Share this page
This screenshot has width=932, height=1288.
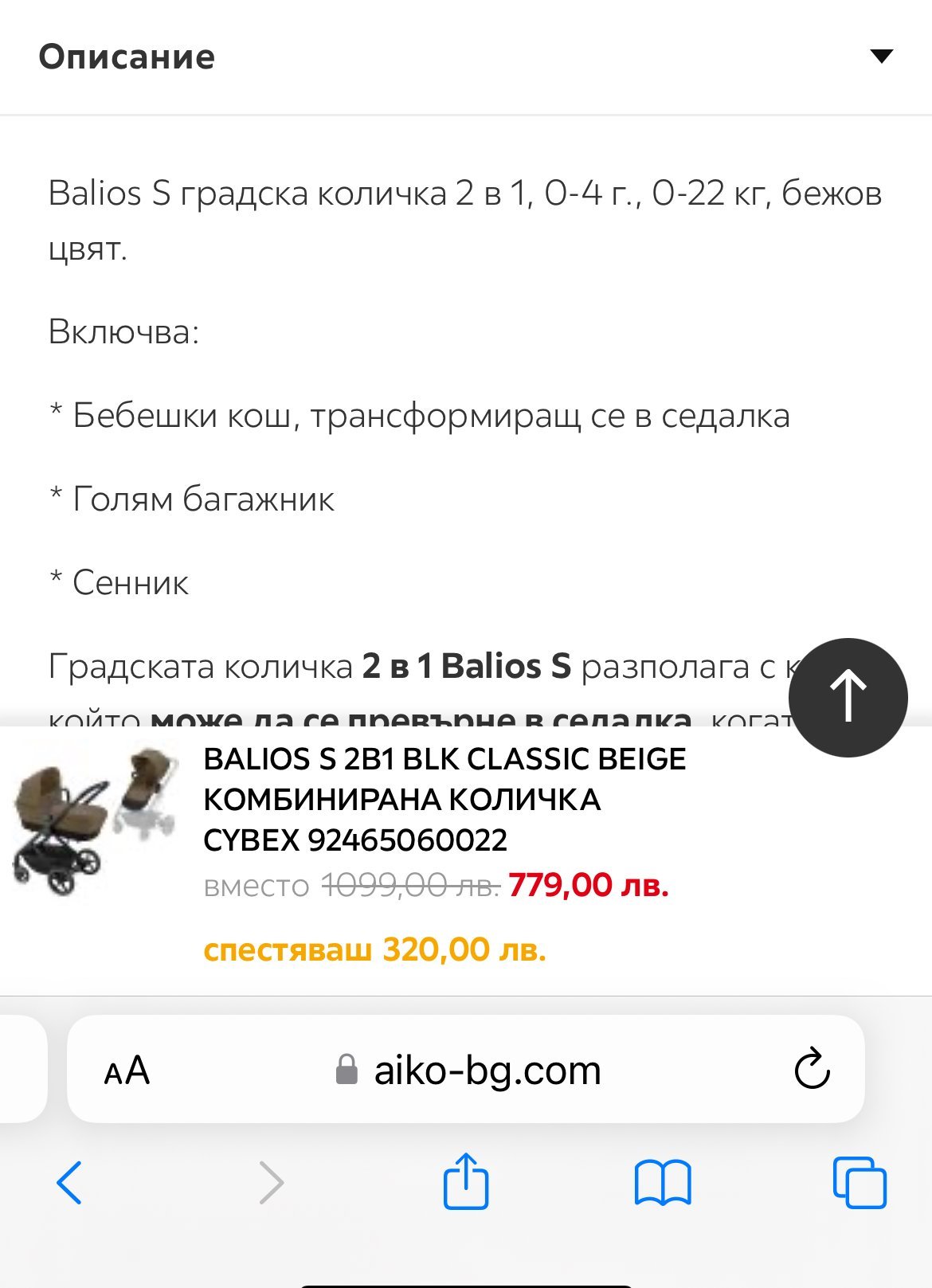point(466,1181)
